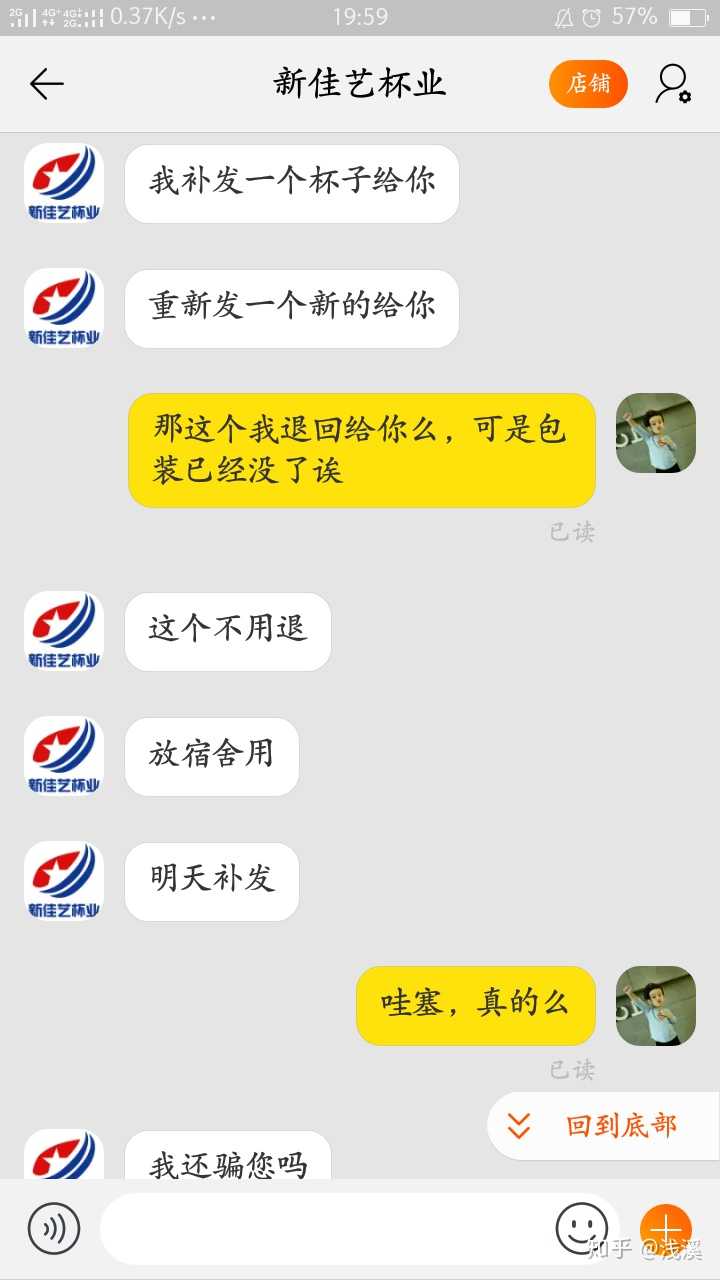Go back from the 新佳艺杯业 chat
The image size is (720, 1280).
(x=46, y=84)
